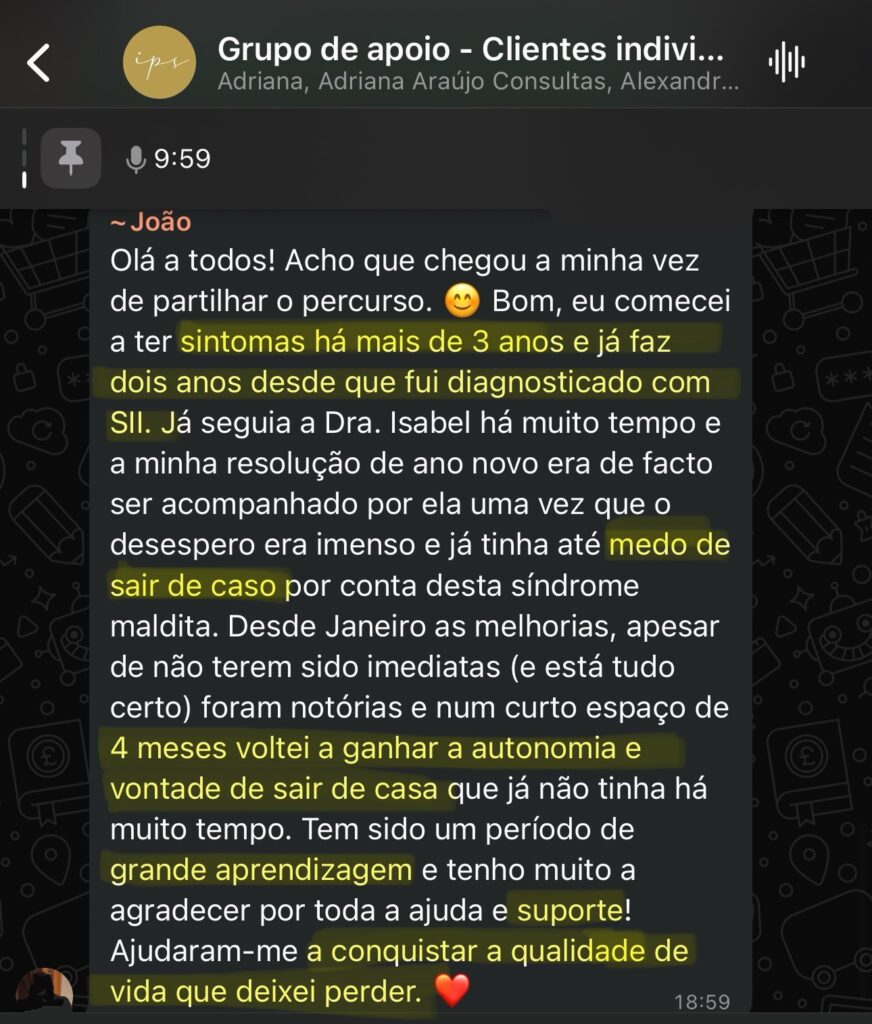This screenshot has width=872, height=1024.
Task: Open the sender's avatar beside the message
Action: pos(44,990)
